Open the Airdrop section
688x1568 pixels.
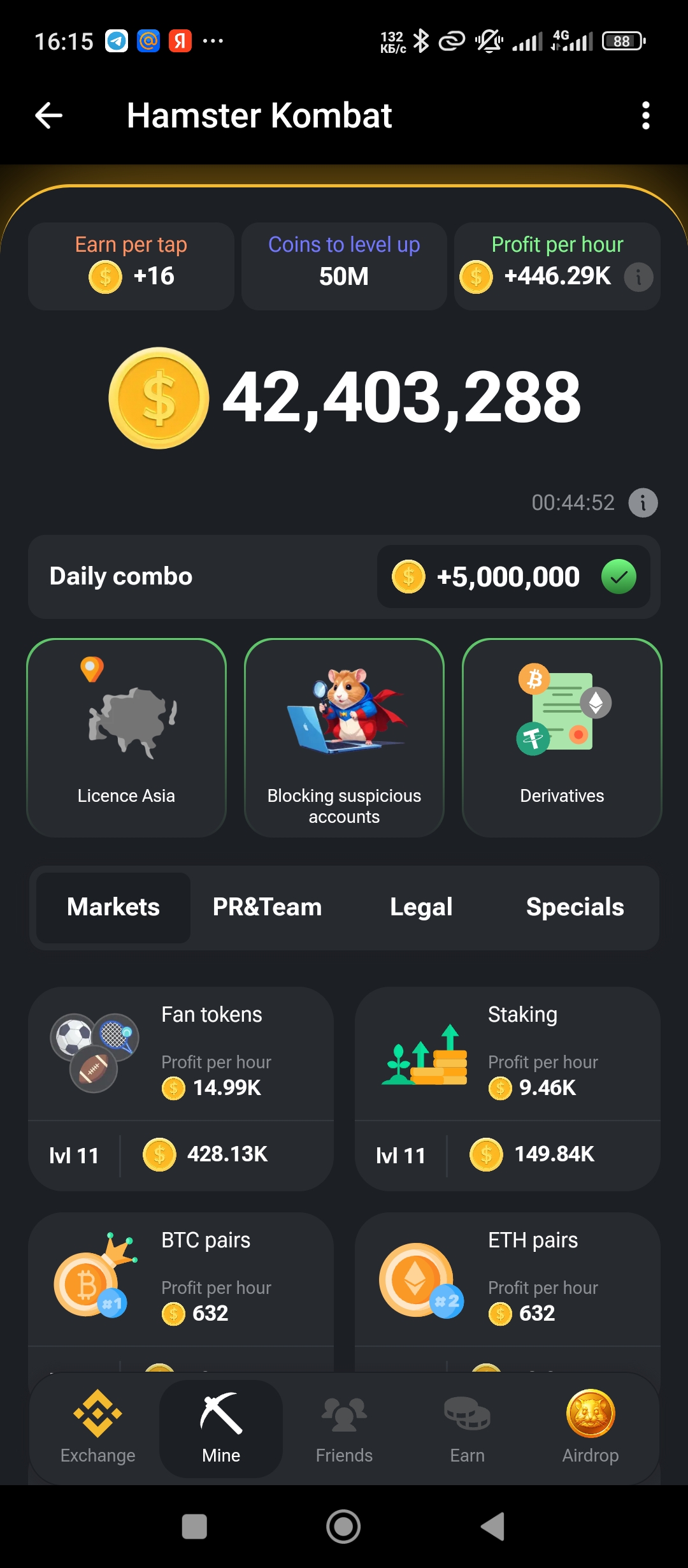point(590,1428)
